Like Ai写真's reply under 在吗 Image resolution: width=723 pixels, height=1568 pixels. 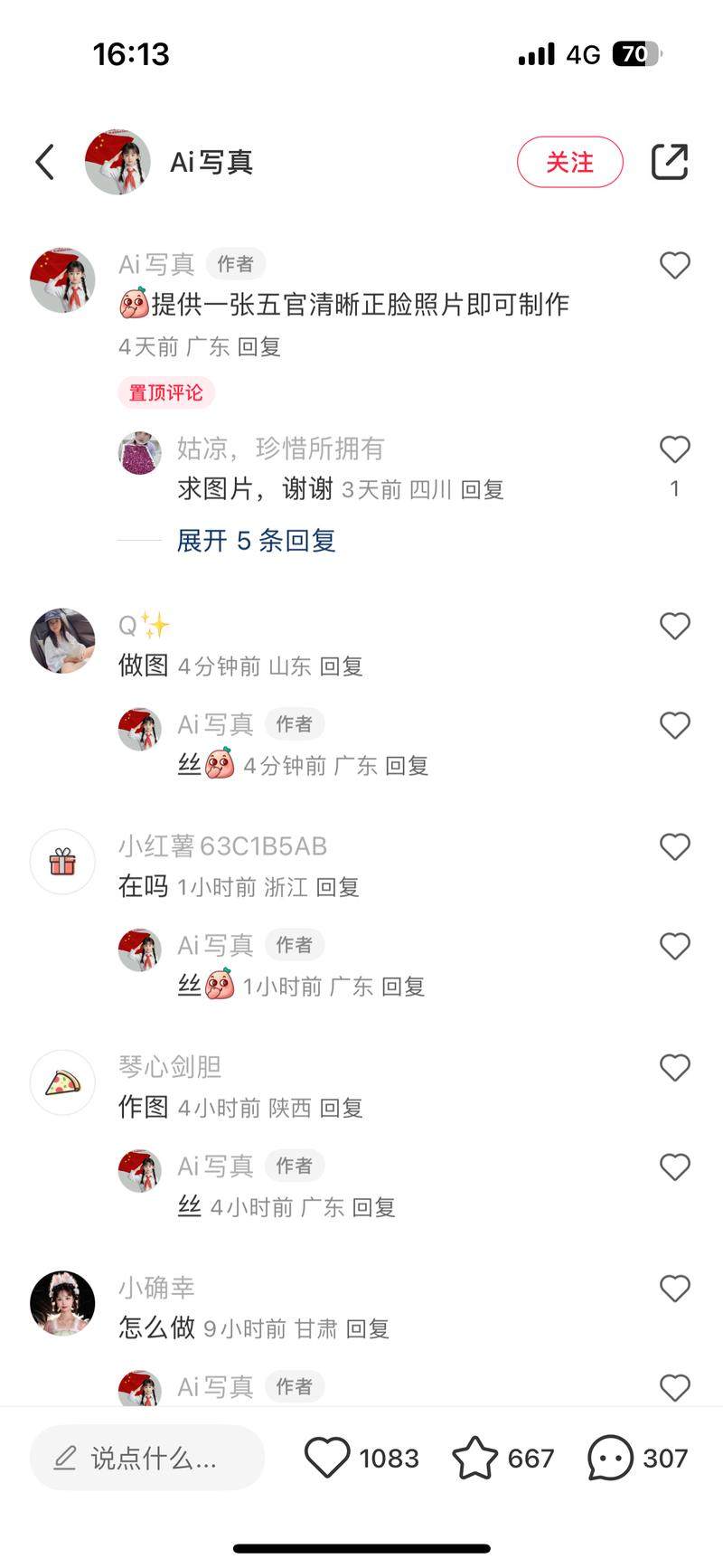[674, 946]
